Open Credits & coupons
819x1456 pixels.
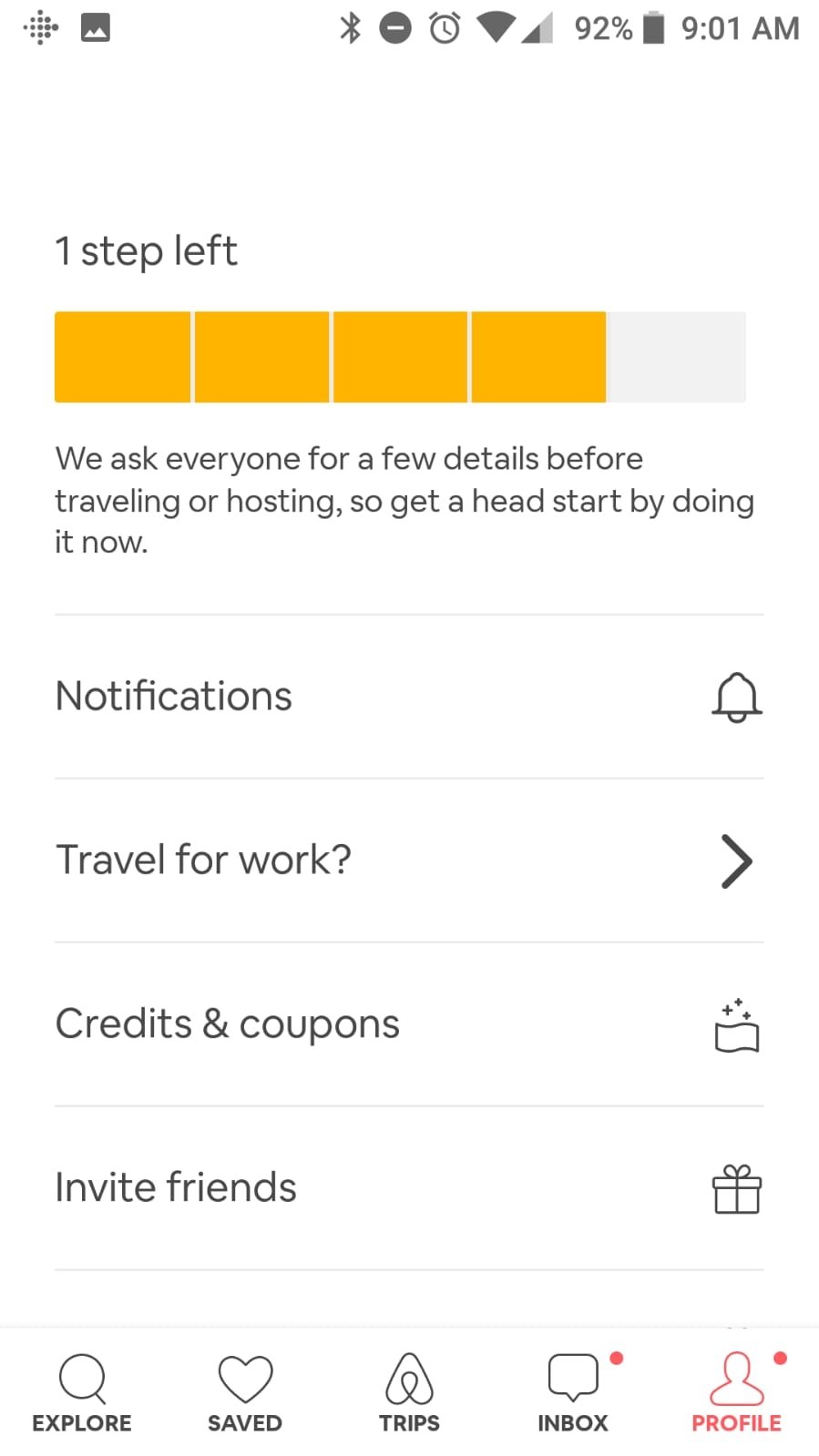pyautogui.click(x=408, y=1024)
